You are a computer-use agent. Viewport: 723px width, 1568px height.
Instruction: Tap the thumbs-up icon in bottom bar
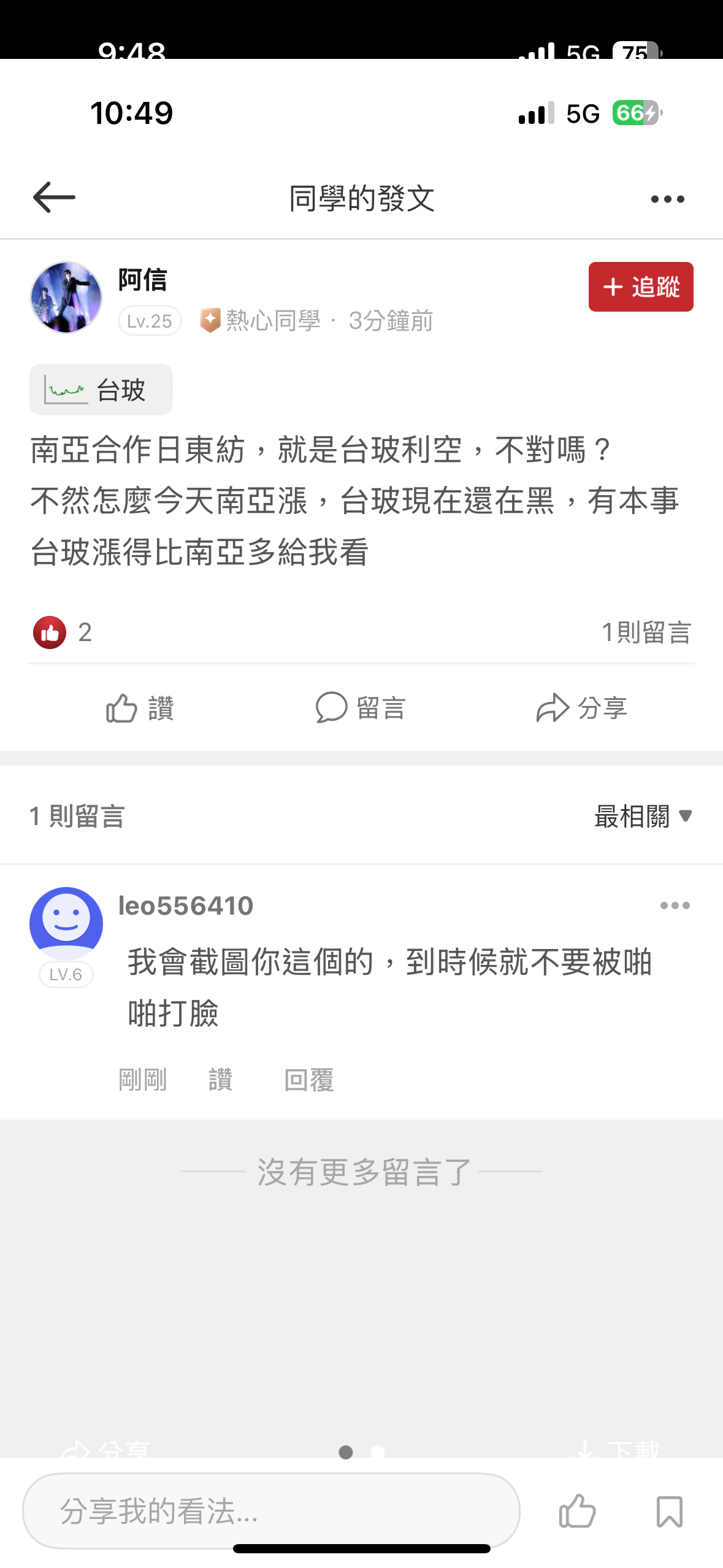click(577, 1511)
